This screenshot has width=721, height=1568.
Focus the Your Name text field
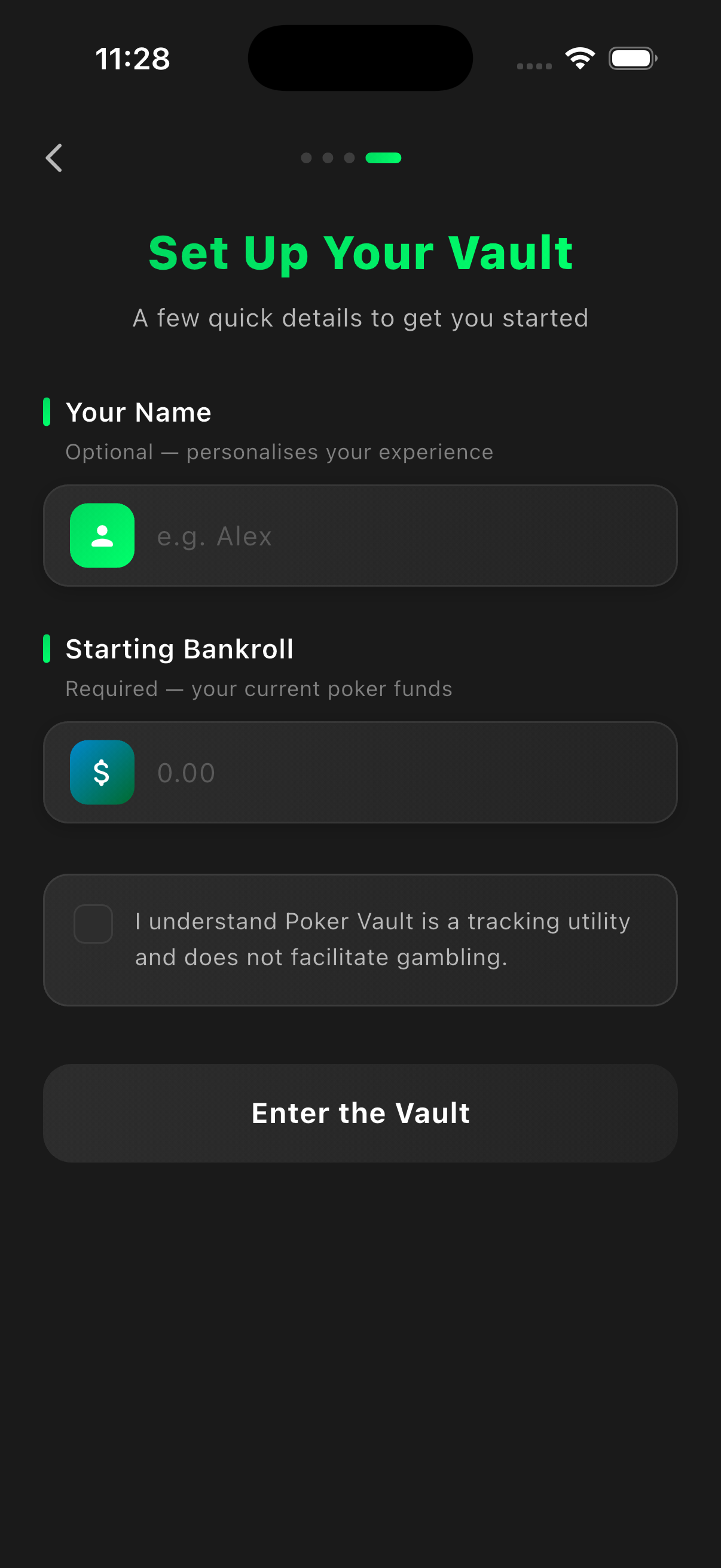(x=402, y=536)
